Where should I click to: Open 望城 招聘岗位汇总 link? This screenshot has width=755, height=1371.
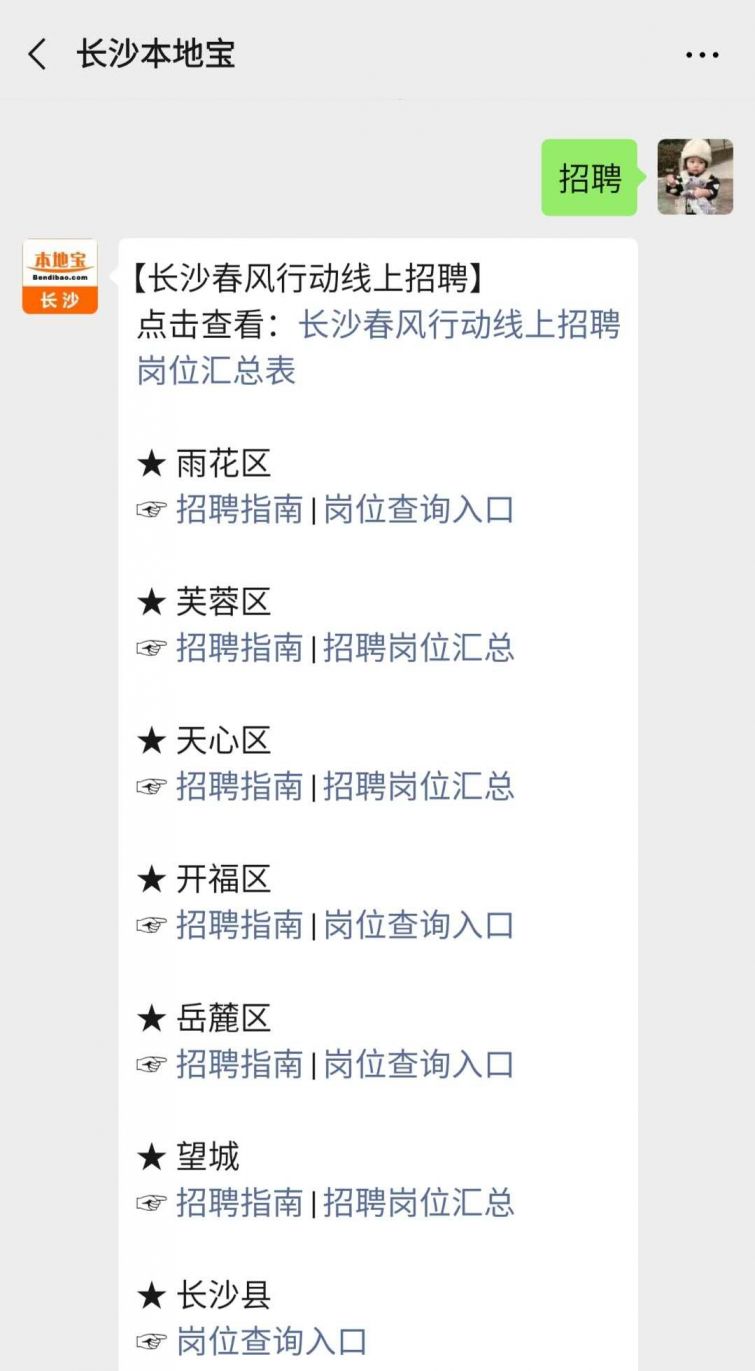pyautogui.click(x=419, y=1203)
